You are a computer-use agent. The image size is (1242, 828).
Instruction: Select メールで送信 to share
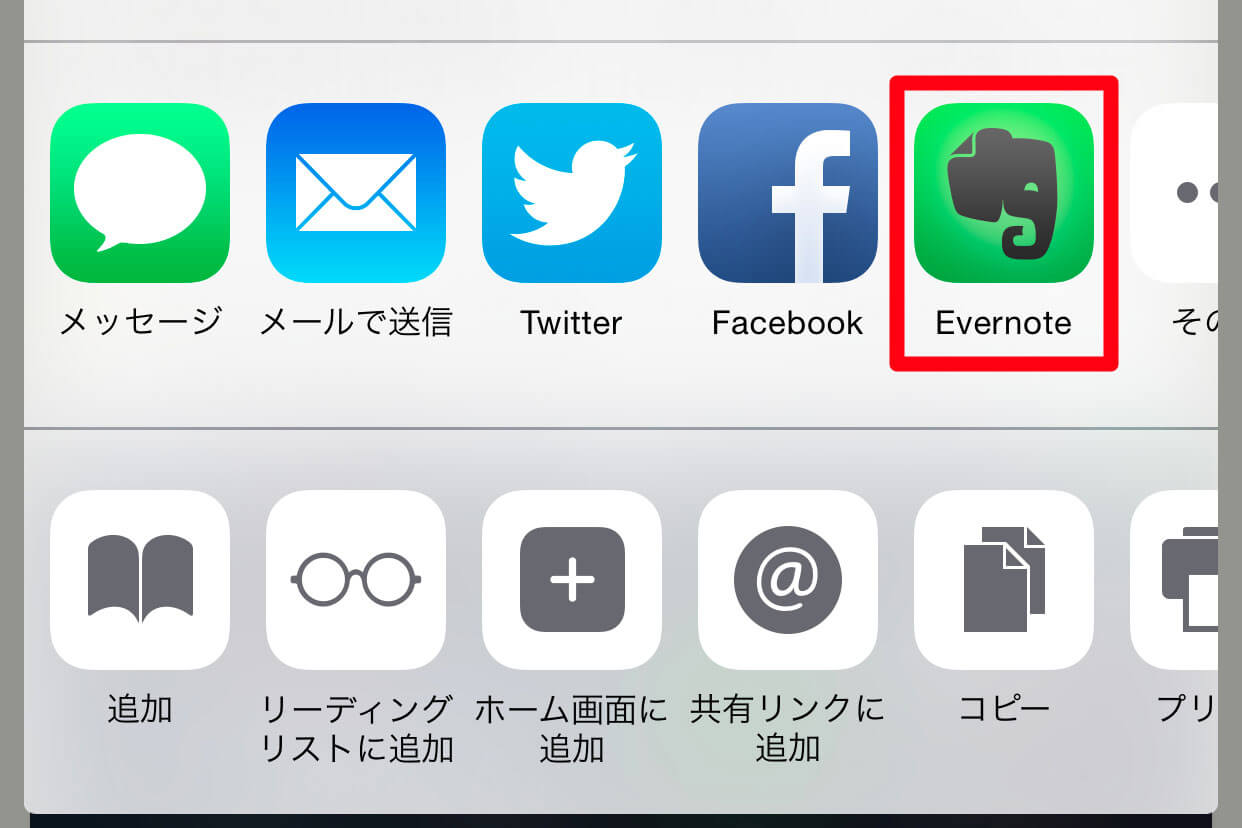pos(356,194)
